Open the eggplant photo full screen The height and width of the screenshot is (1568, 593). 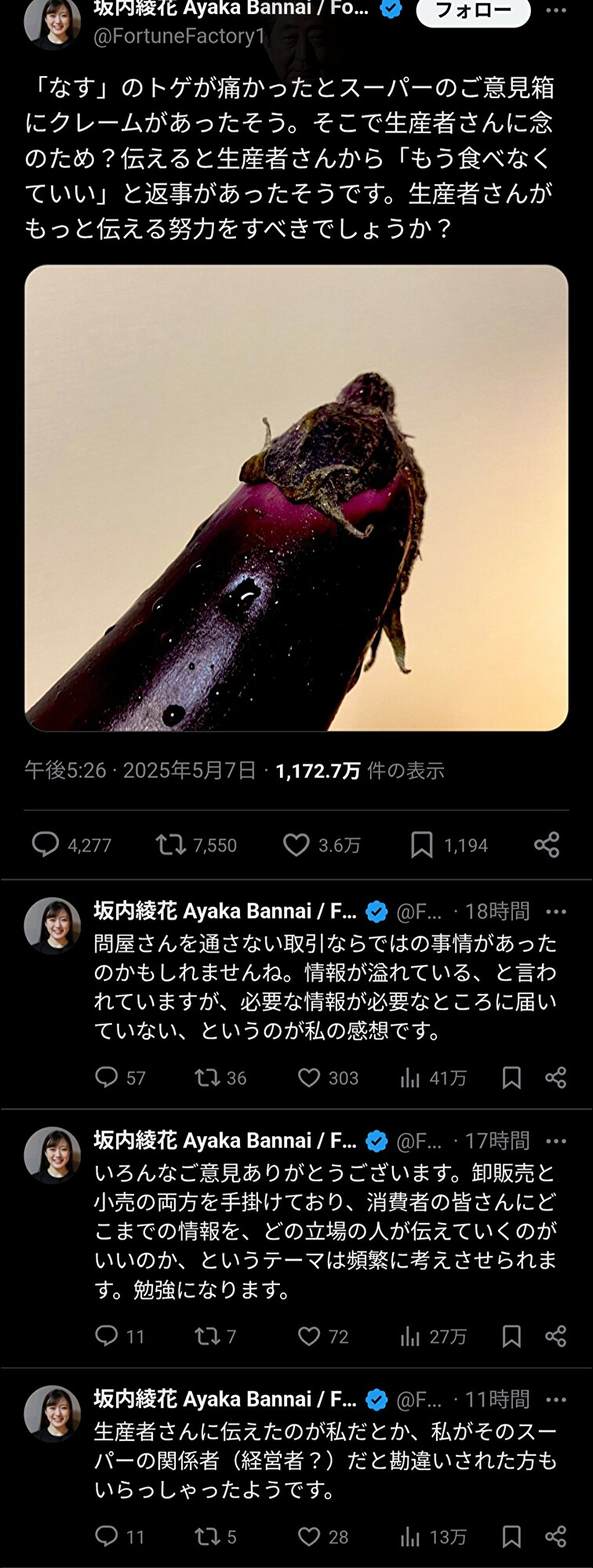(x=296, y=498)
